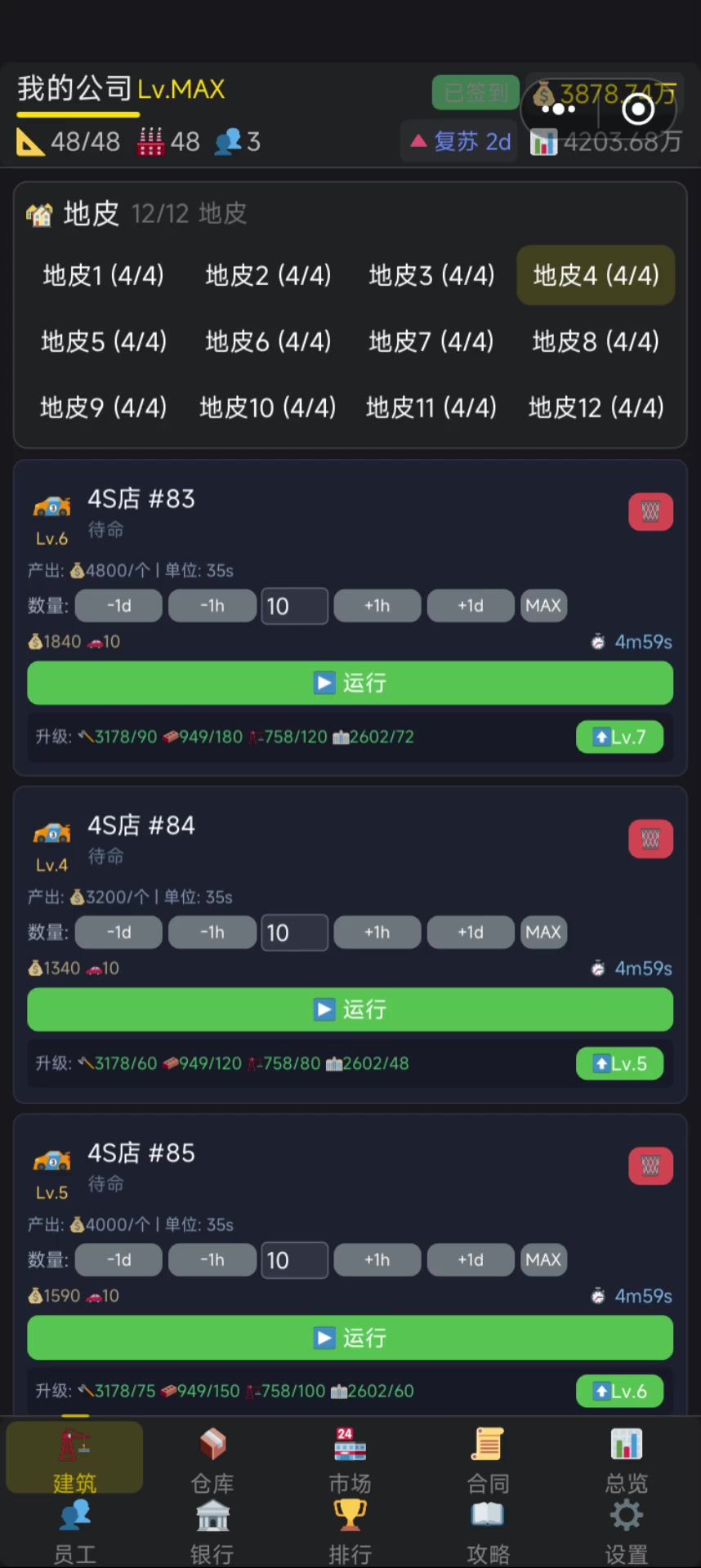
Task: Start 运行 for 4S店 #84
Action: click(350, 1009)
